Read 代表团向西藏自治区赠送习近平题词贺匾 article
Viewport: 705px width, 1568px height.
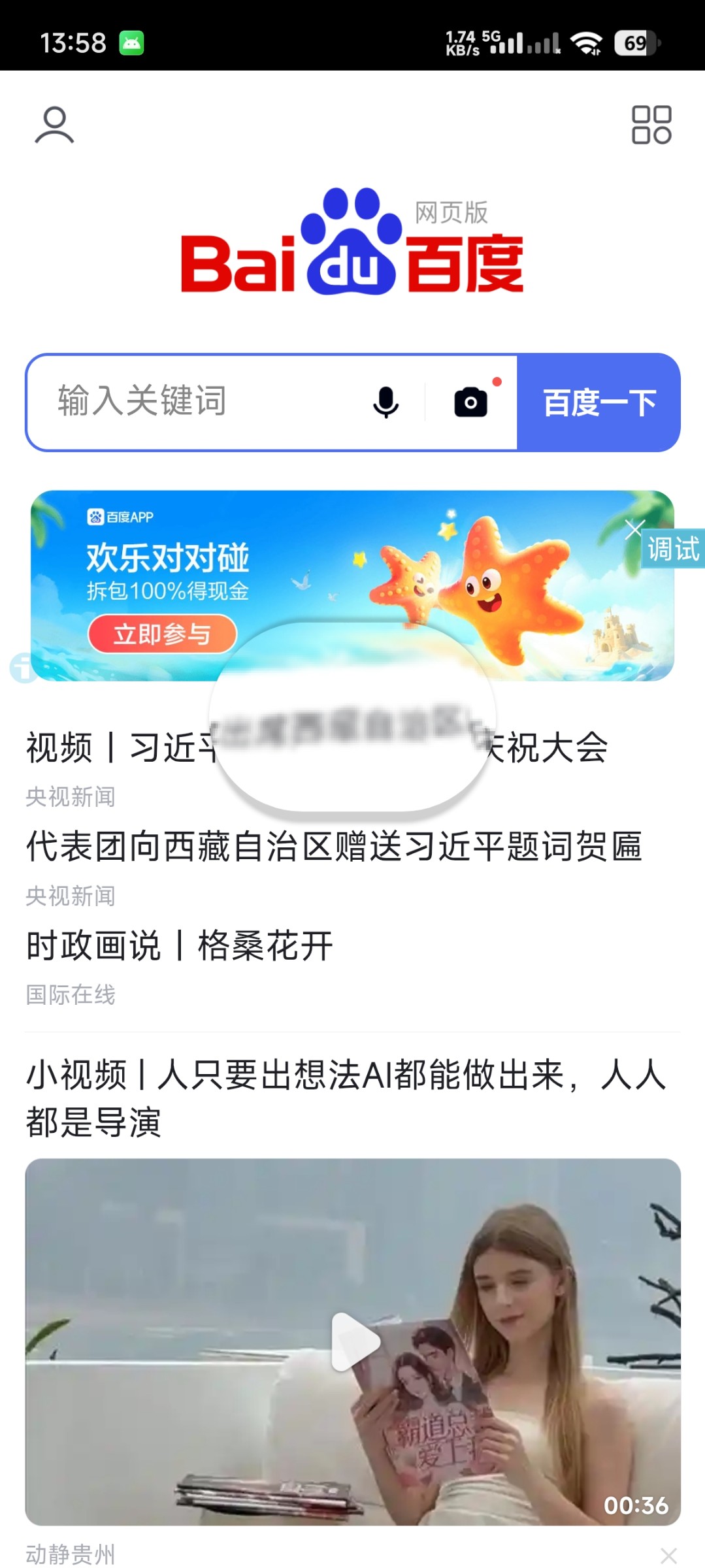(x=333, y=847)
